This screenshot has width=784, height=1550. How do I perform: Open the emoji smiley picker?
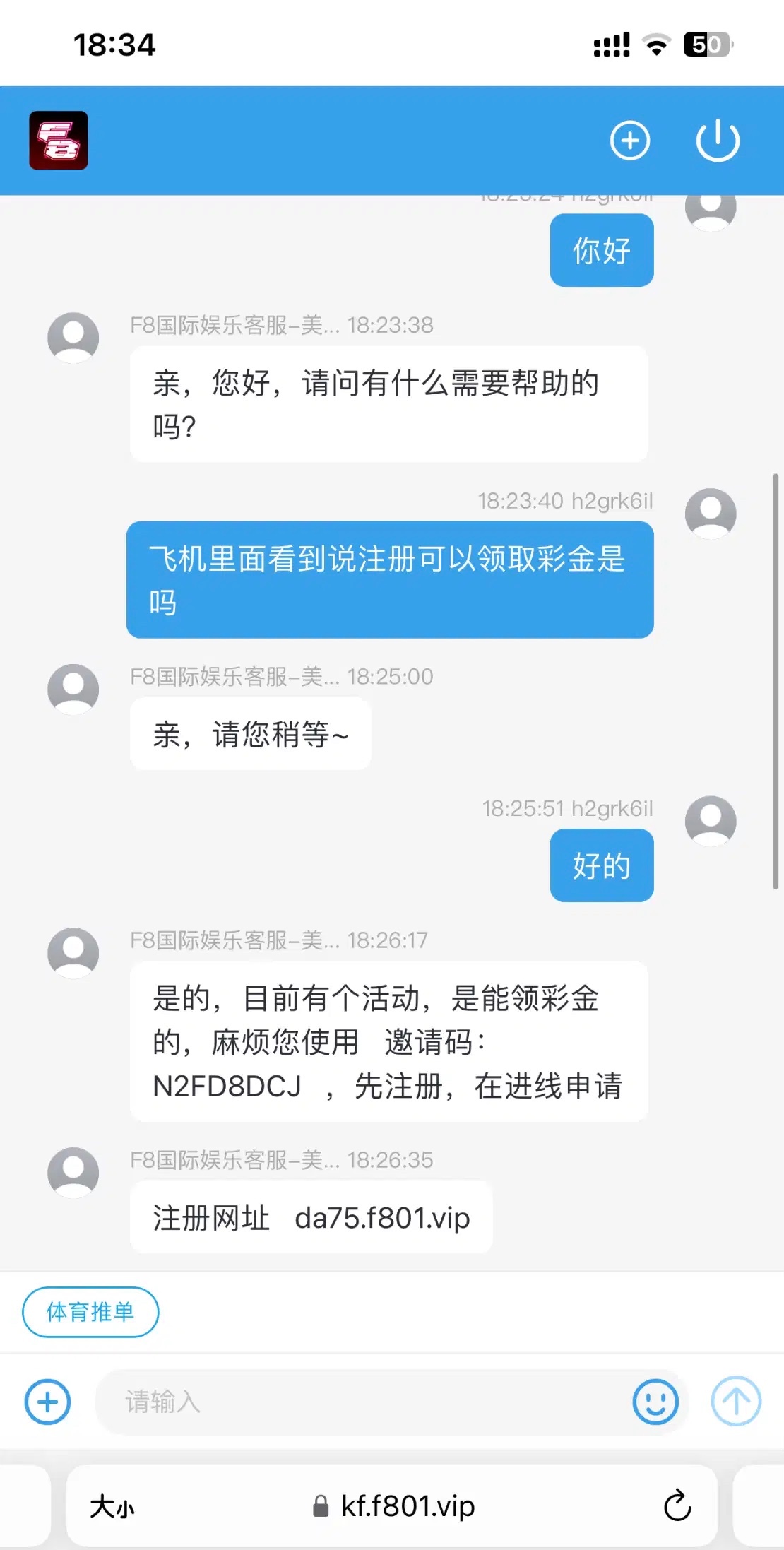pos(655,1402)
